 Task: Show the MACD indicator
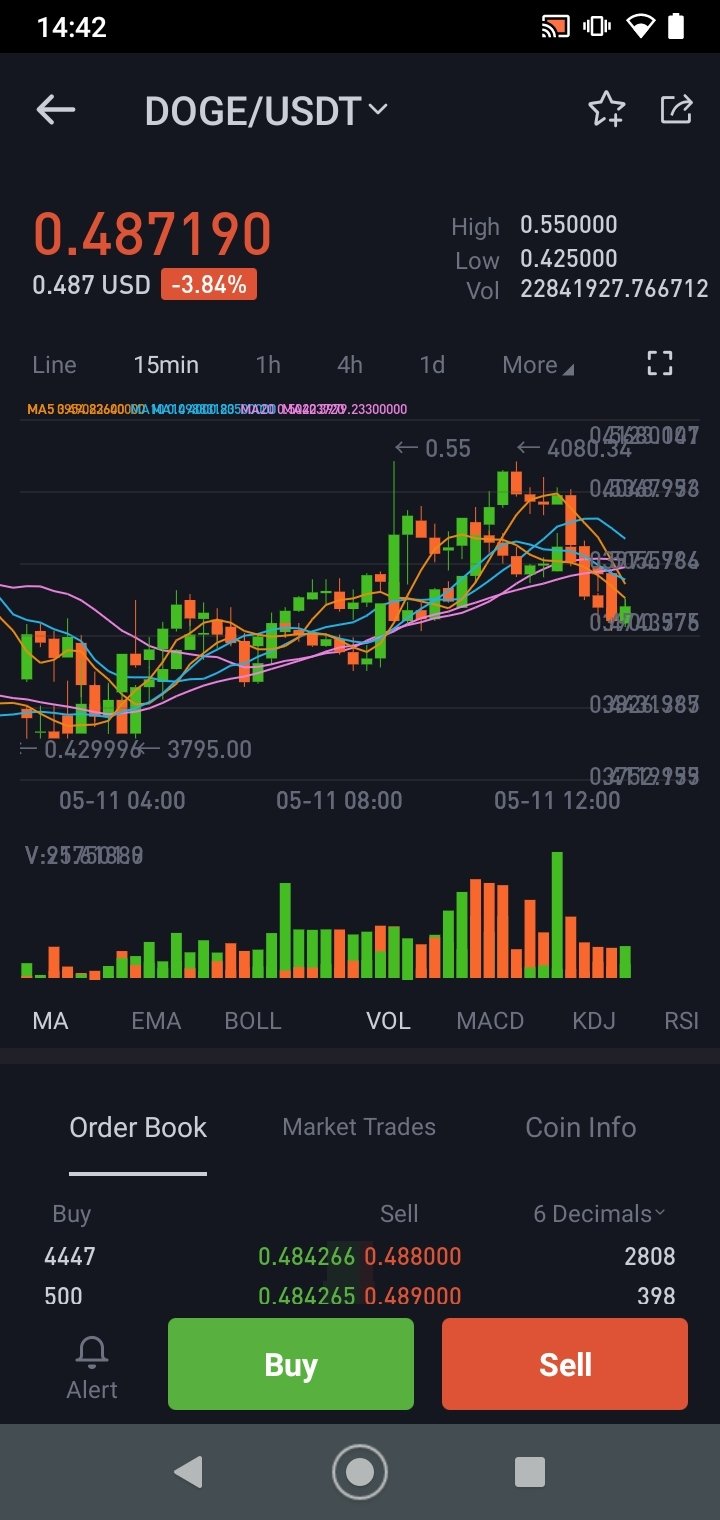pos(490,1021)
